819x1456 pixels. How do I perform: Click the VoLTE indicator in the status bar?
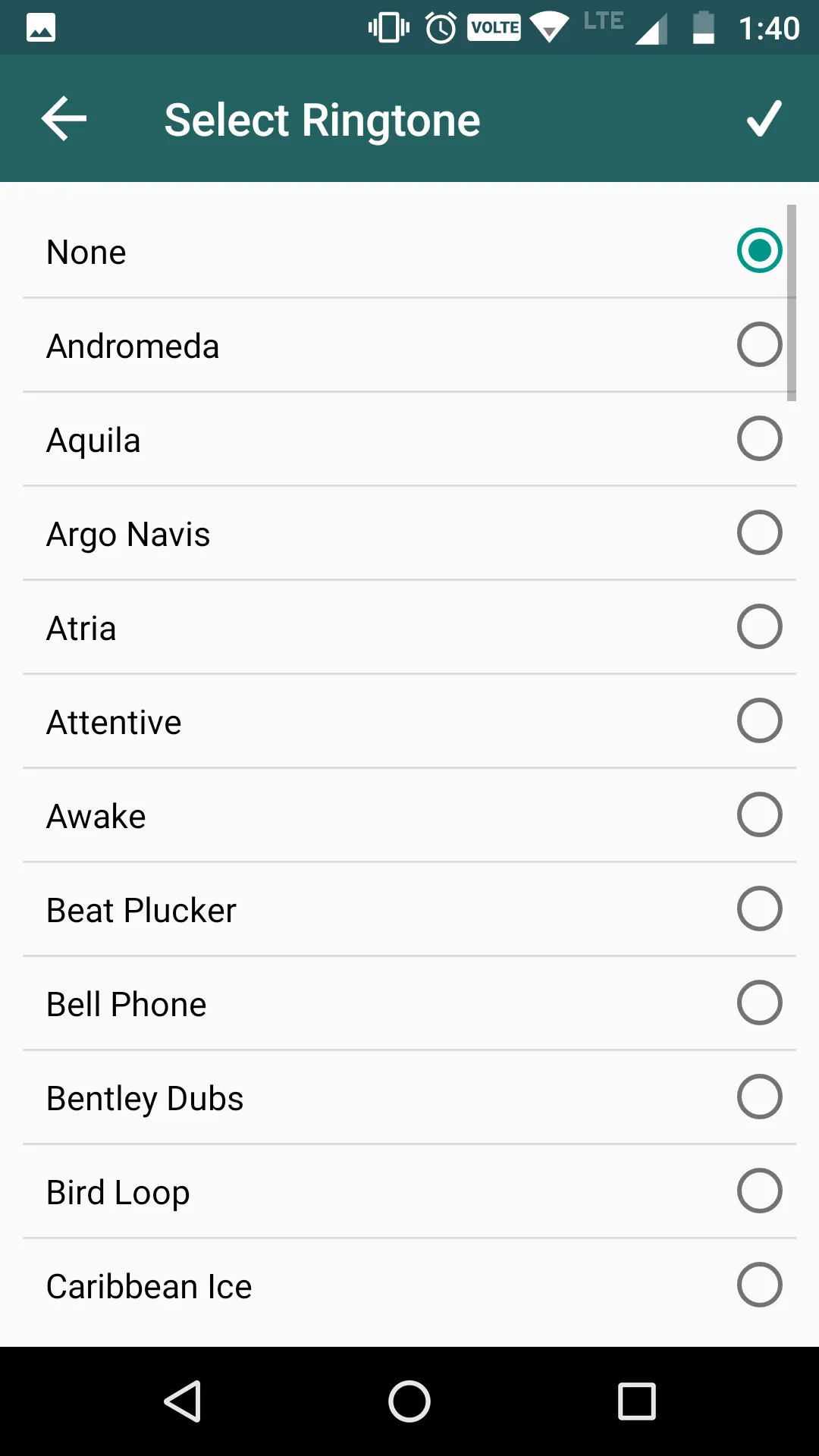494,27
